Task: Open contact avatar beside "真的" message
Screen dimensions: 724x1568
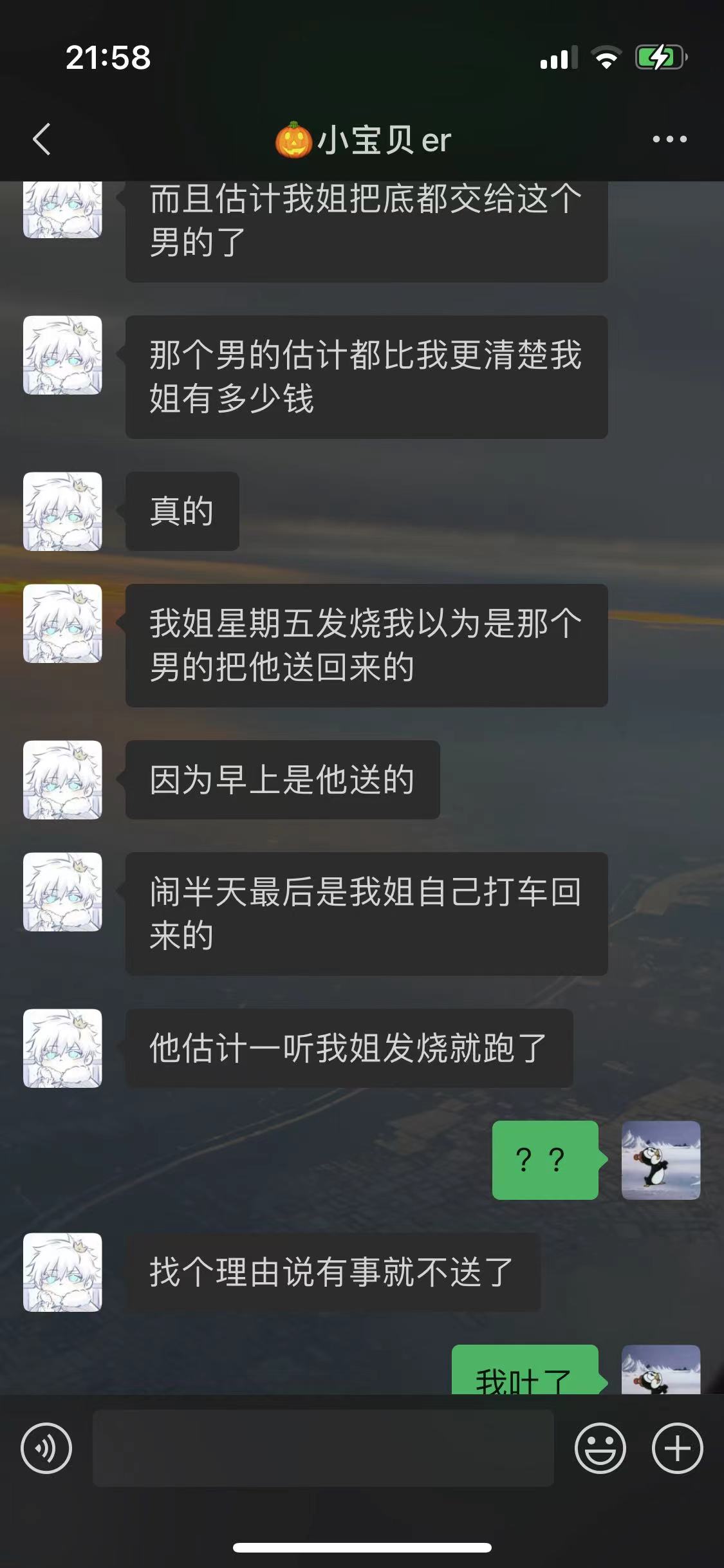Action: [x=62, y=512]
